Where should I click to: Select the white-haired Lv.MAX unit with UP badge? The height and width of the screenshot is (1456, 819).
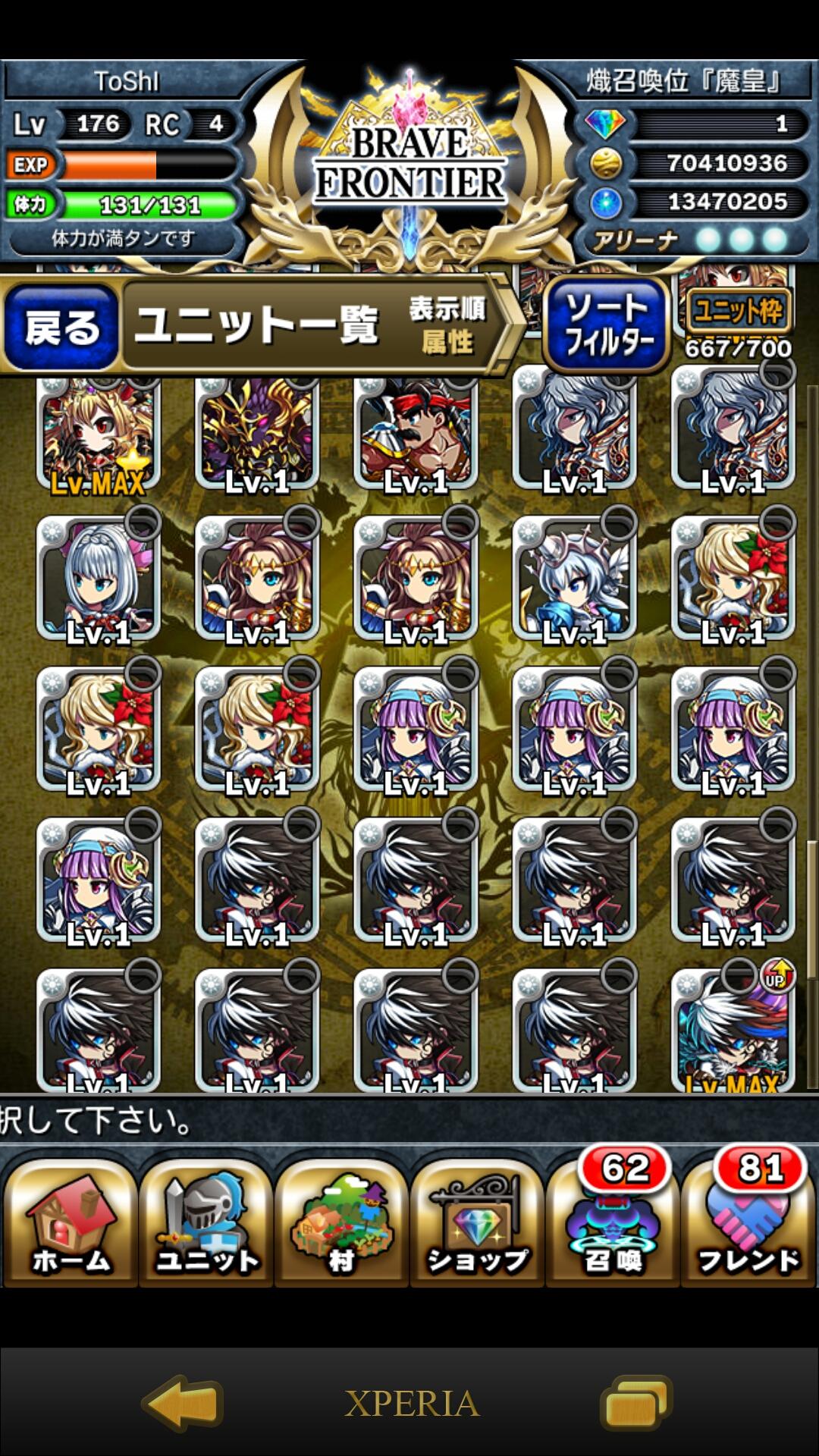click(x=733, y=1031)
